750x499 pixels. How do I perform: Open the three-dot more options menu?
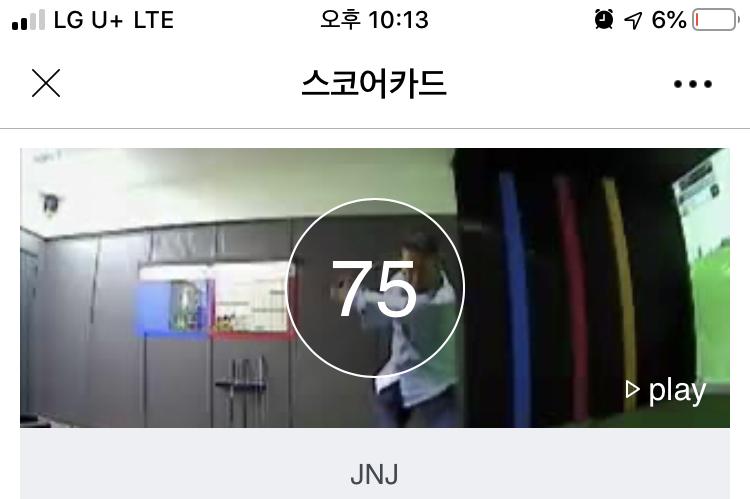[x=692, y=85]
